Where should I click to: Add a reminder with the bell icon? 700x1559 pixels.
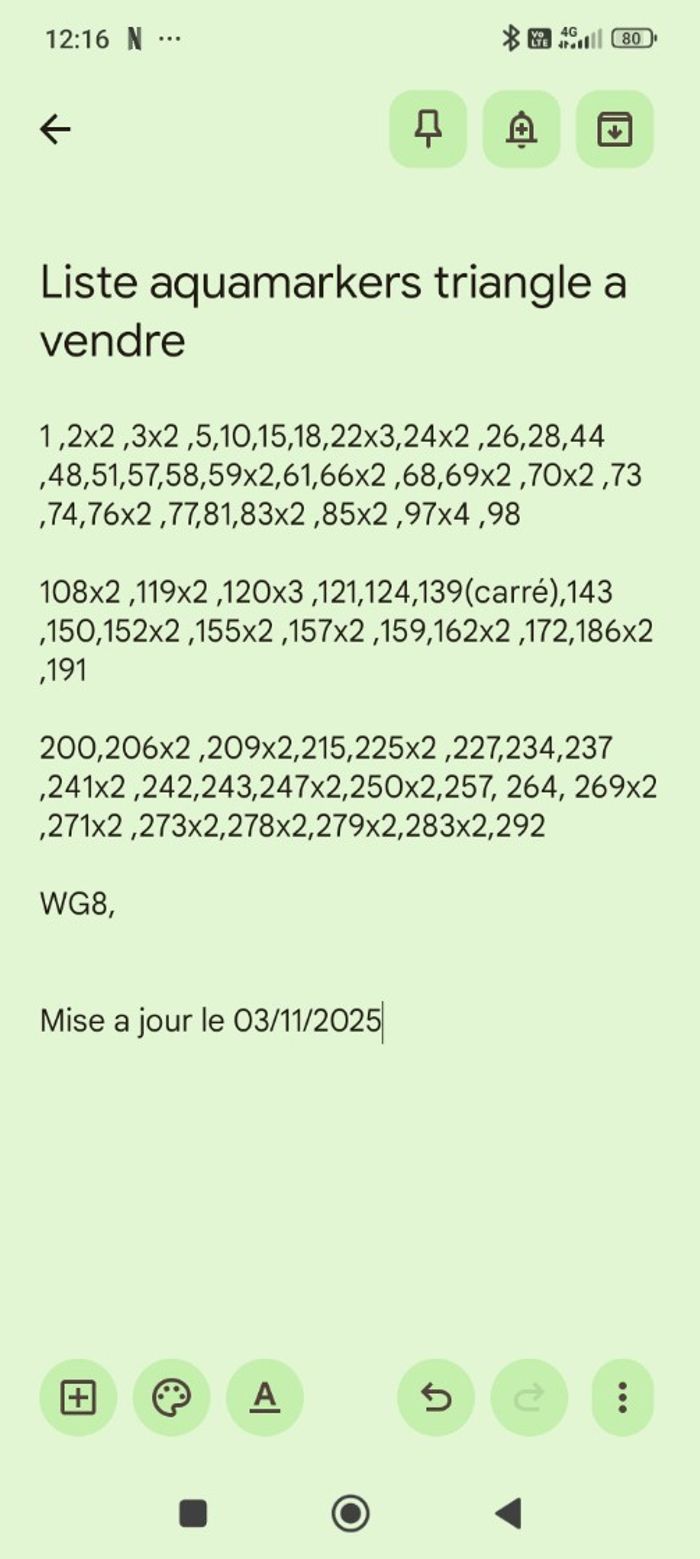(521, 129)
